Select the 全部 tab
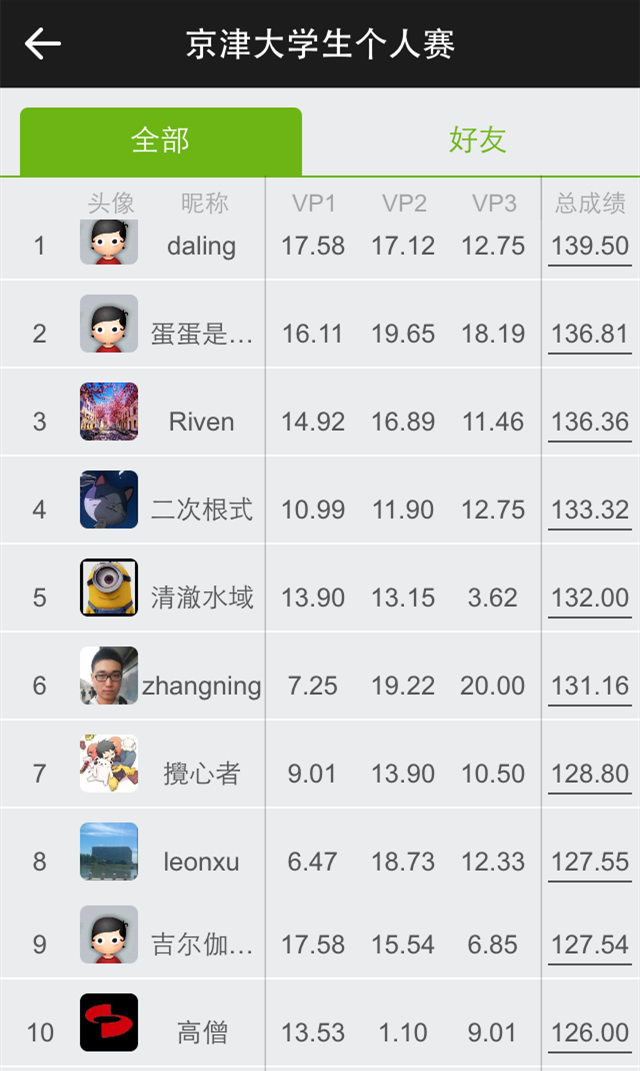This screenshot has width=640, height=1071. (160, 141)
